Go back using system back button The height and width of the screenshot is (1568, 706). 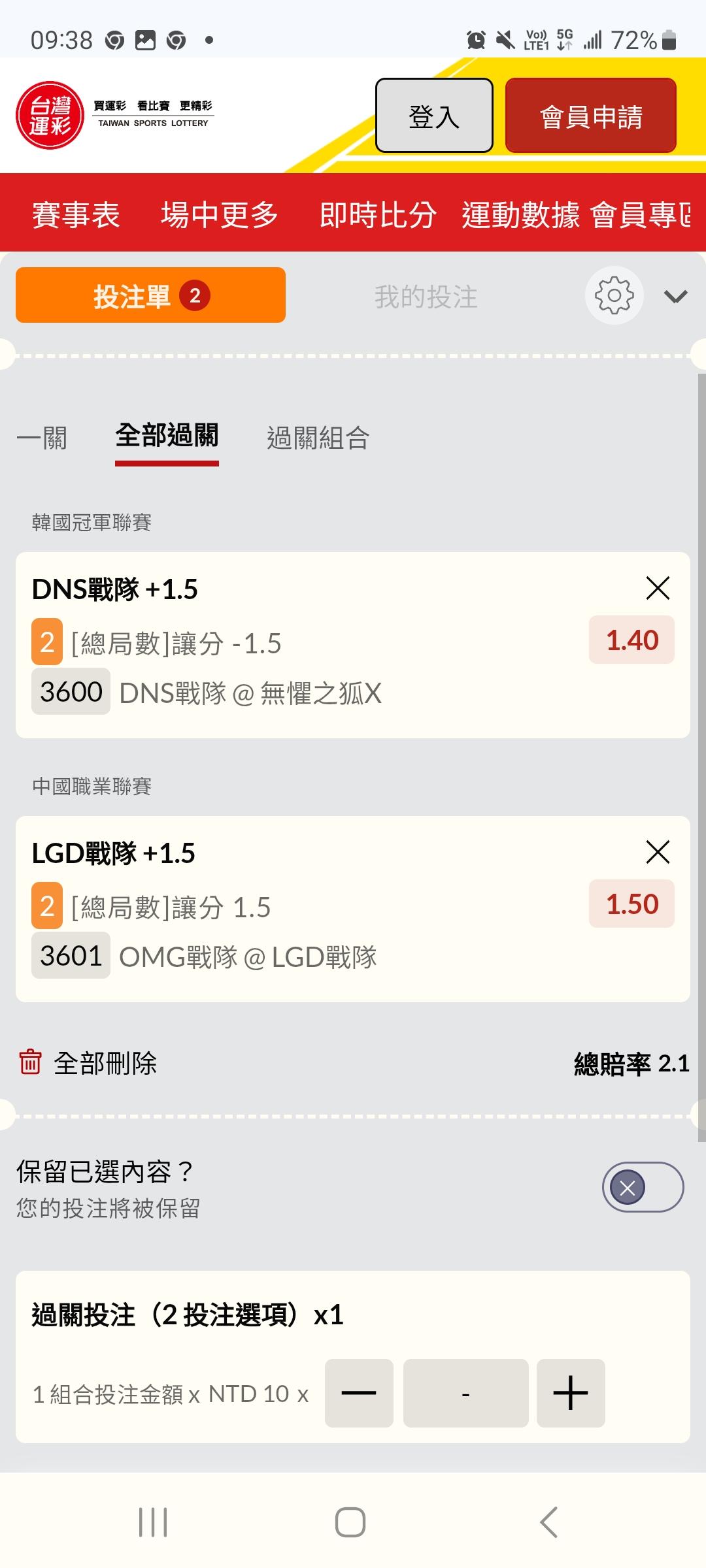click(549, 1522)
